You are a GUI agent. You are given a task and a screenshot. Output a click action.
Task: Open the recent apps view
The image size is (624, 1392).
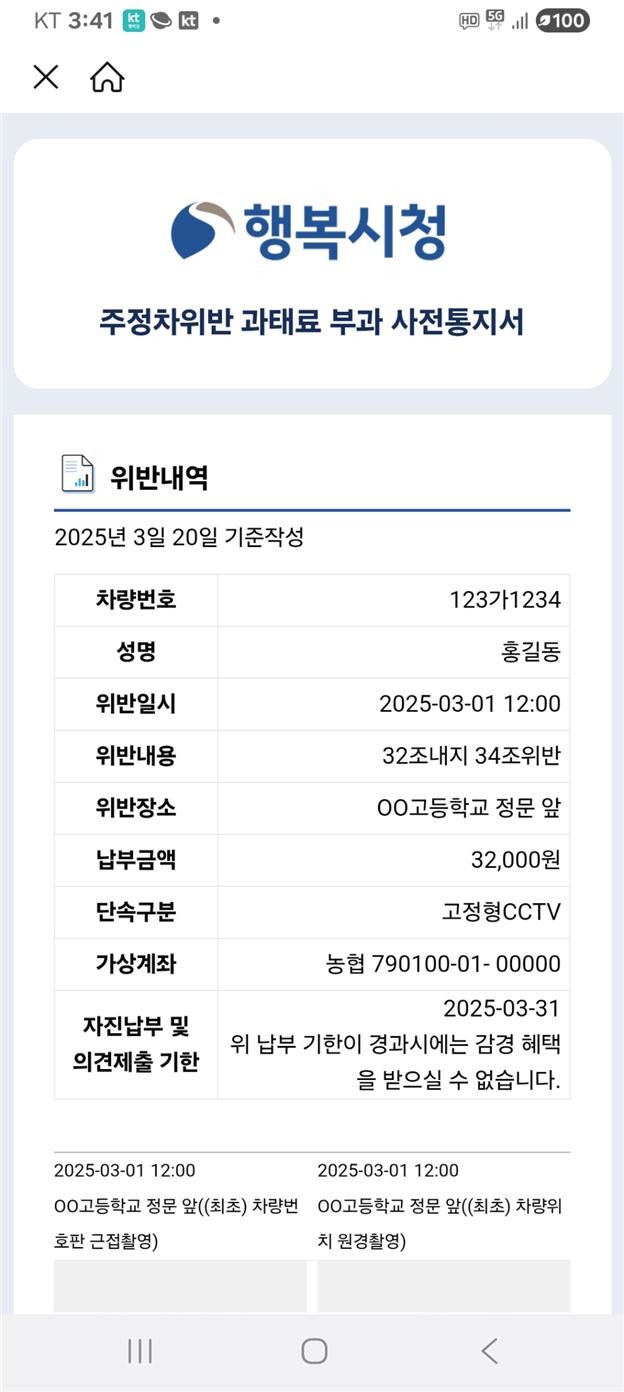point(140,1351)
